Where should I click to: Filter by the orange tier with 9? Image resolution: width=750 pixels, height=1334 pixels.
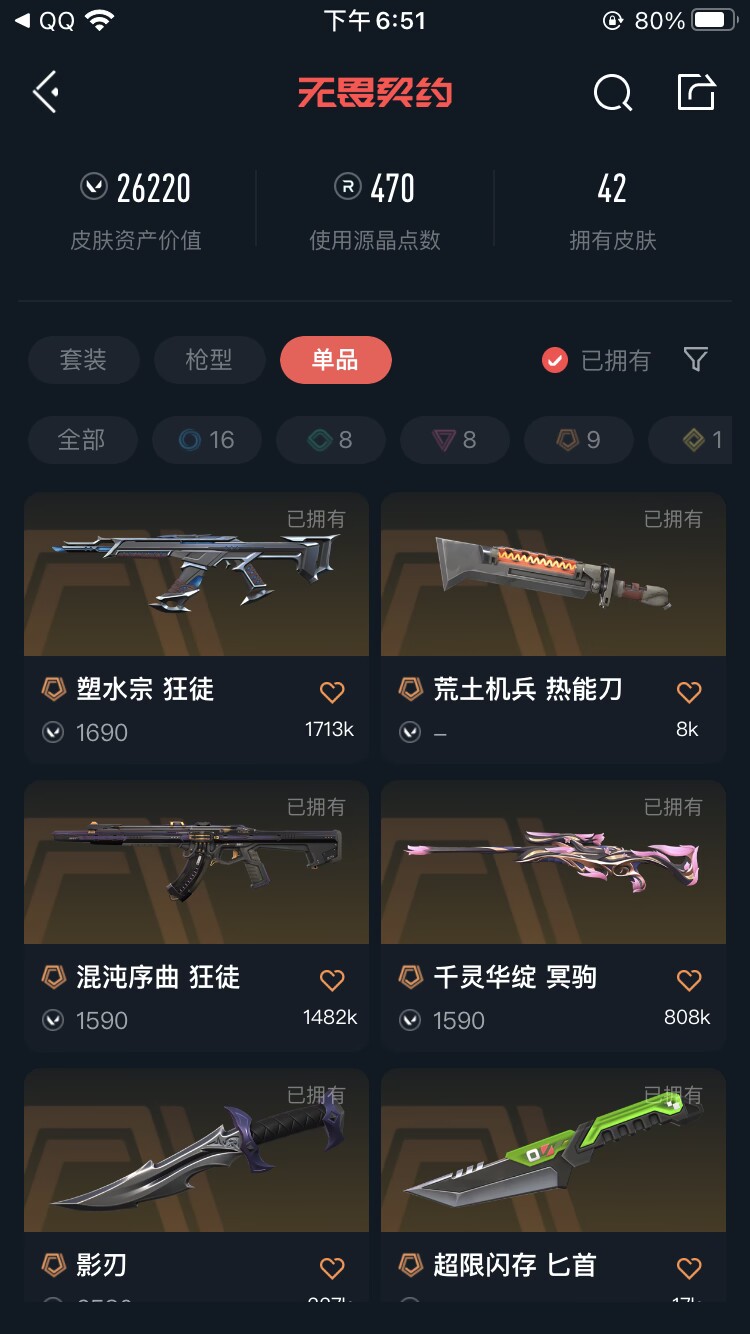click(579, 440)
